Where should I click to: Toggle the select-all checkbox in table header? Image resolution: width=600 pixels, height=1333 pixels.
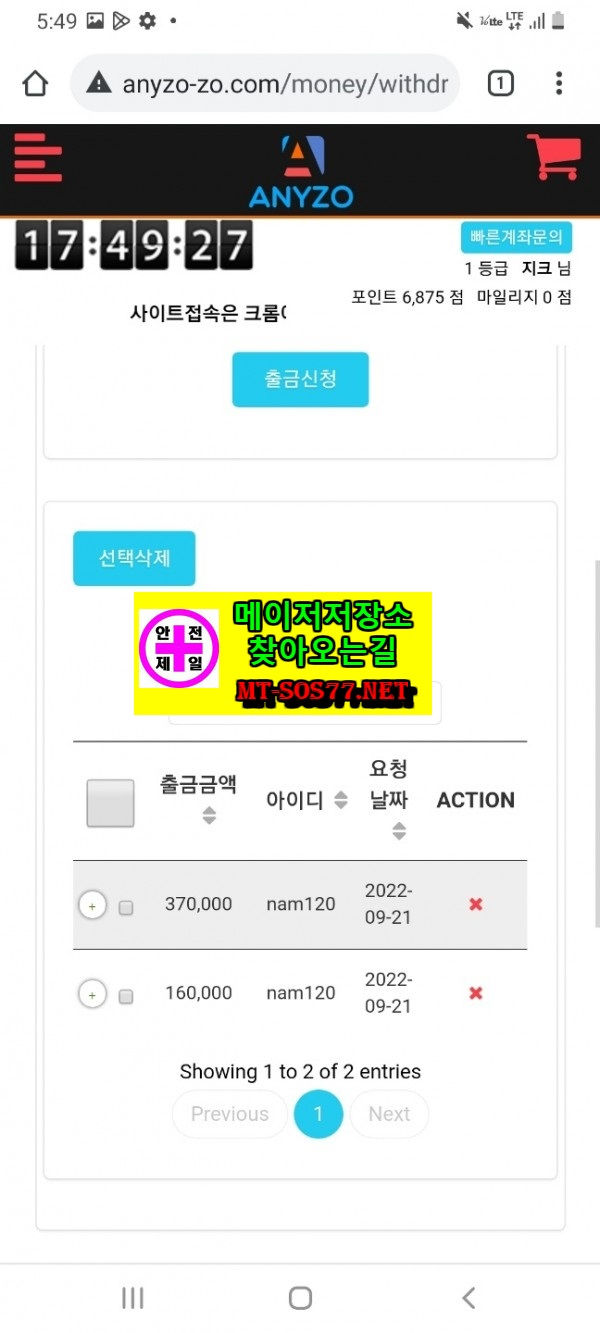(x=110, y=803)
